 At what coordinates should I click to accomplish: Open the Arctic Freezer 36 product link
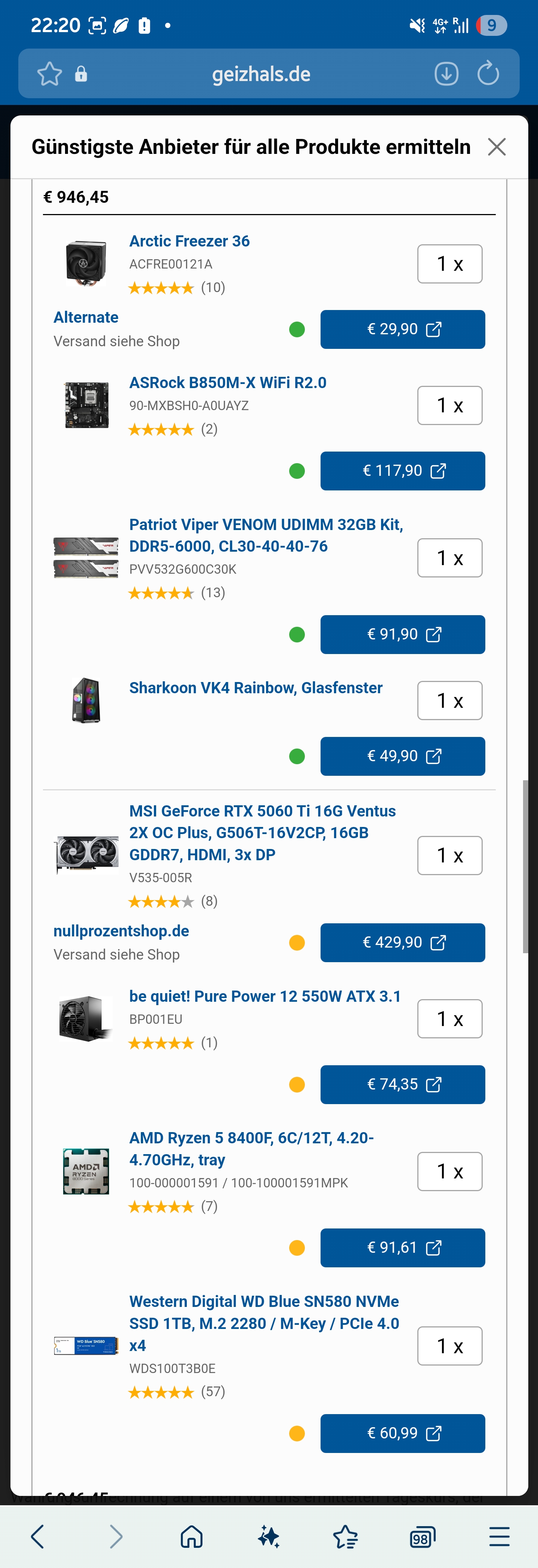[189, 241]
